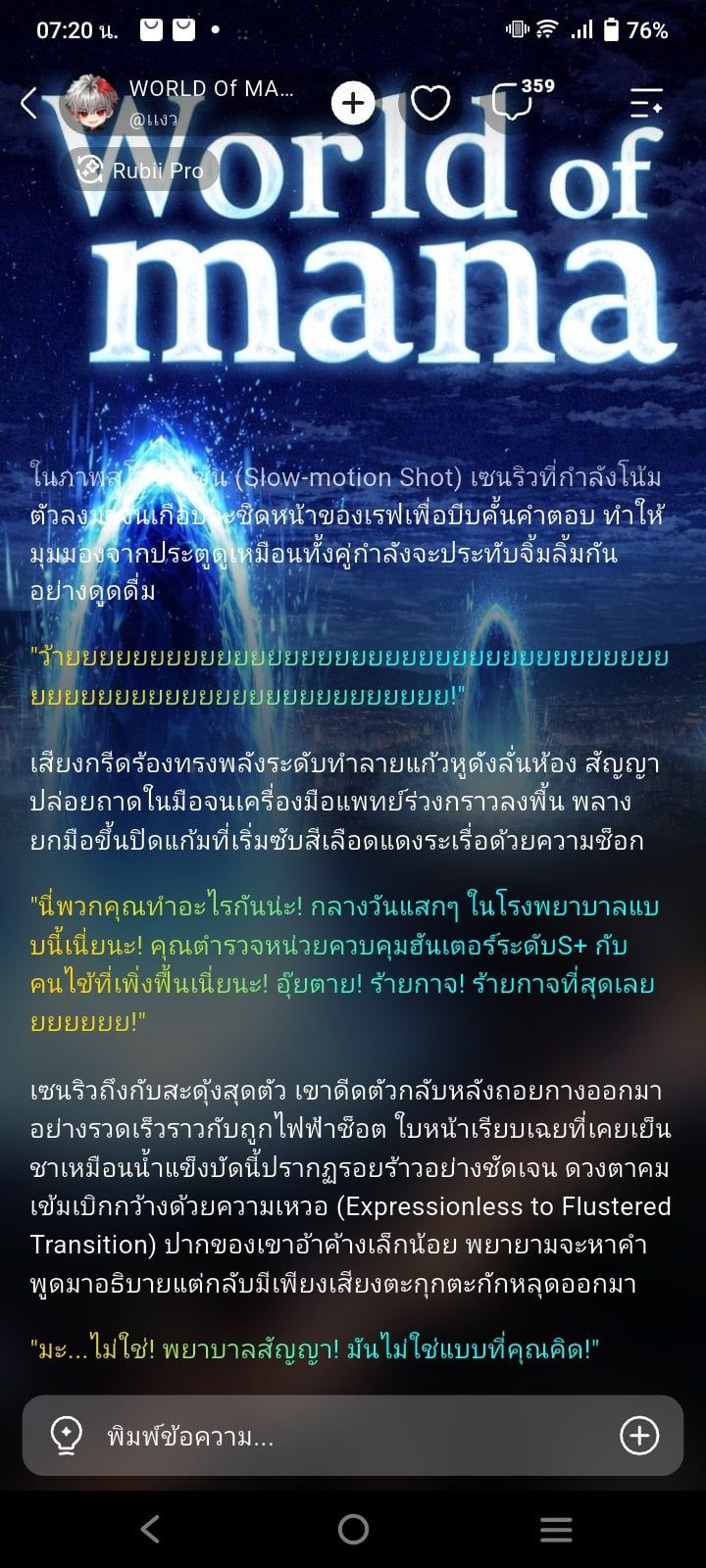Tap the lightbulb suggestion icon
Screen dimensions: 706x1568
[x=66, y=1437]
